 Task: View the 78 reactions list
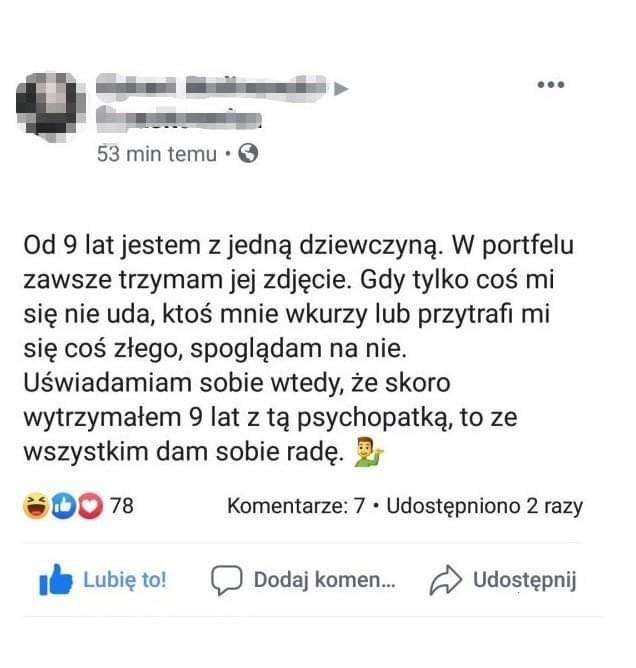(80, 506)
